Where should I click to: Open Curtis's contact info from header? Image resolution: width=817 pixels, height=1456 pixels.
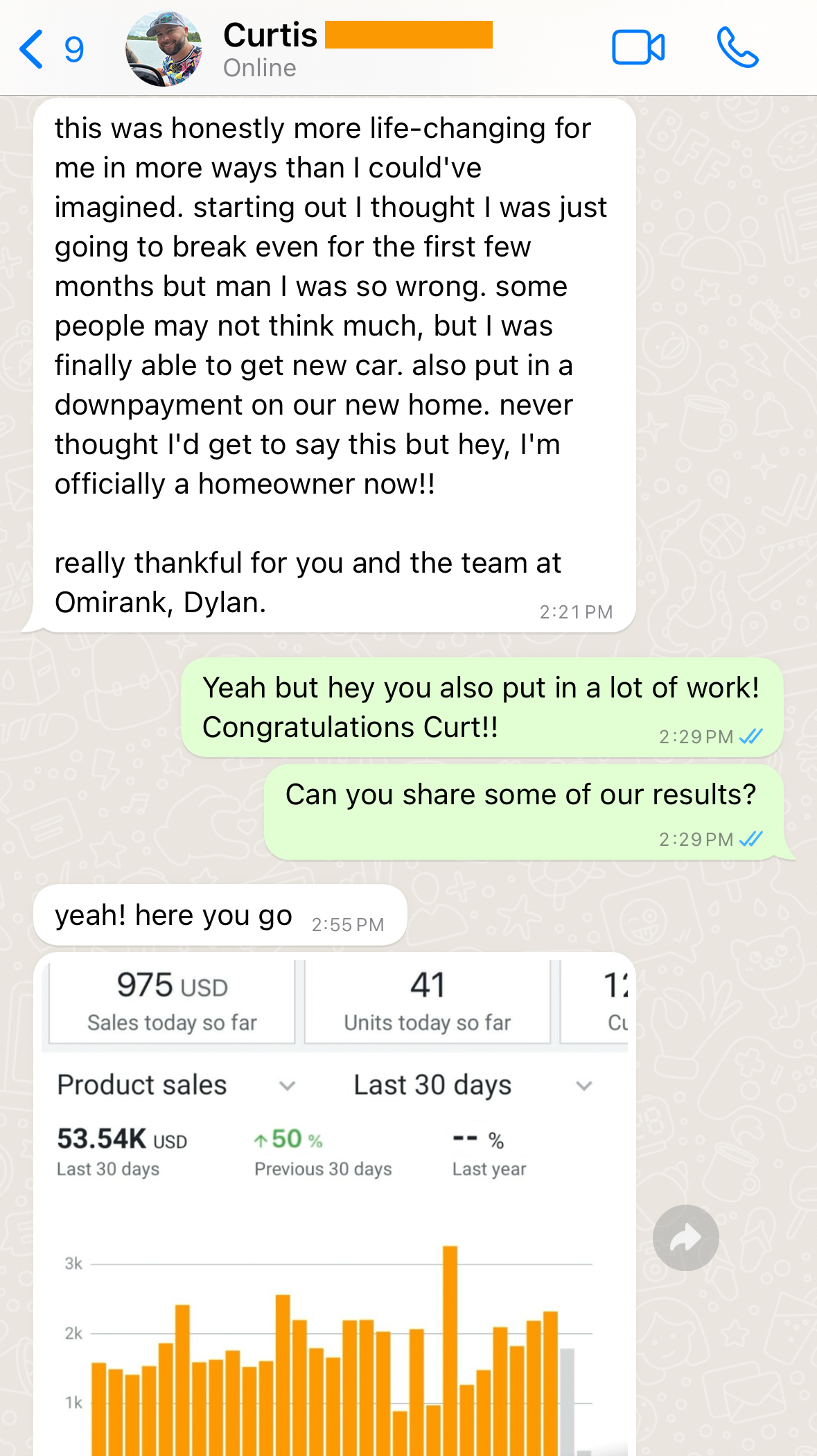pos(270,49)
